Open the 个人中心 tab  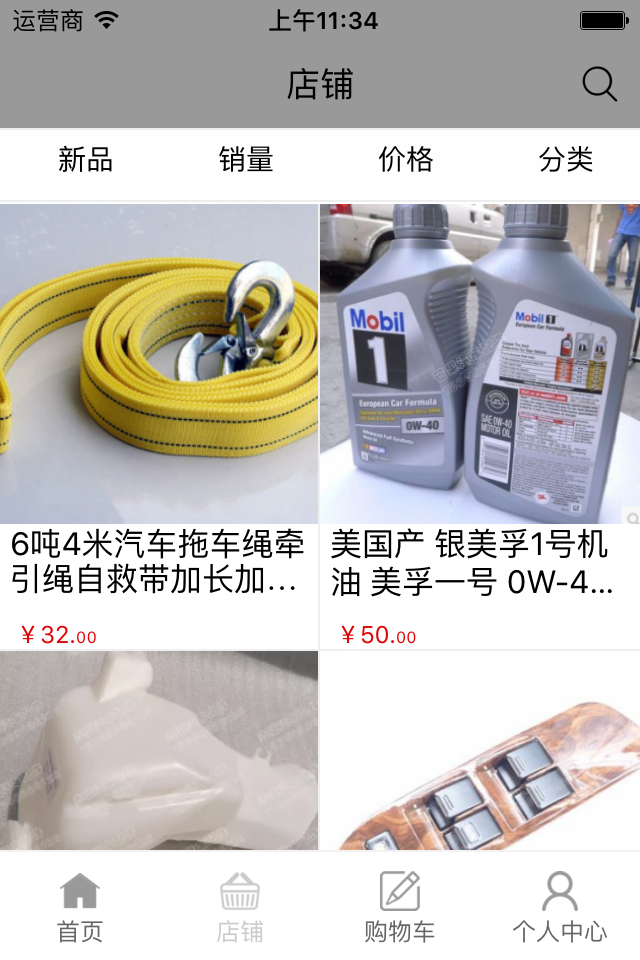click(560, 907)
